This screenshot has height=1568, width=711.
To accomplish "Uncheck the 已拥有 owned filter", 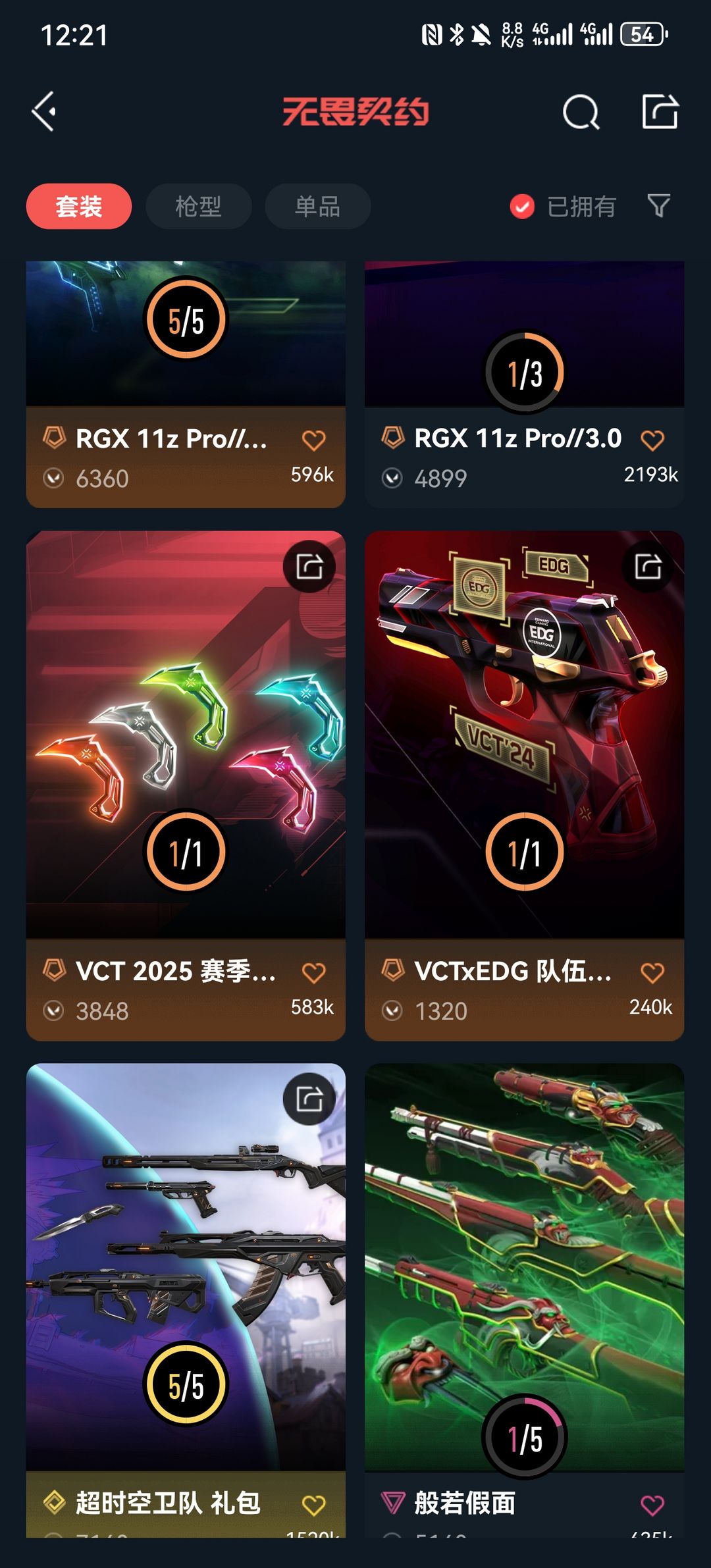I will [x=522, y=207].
